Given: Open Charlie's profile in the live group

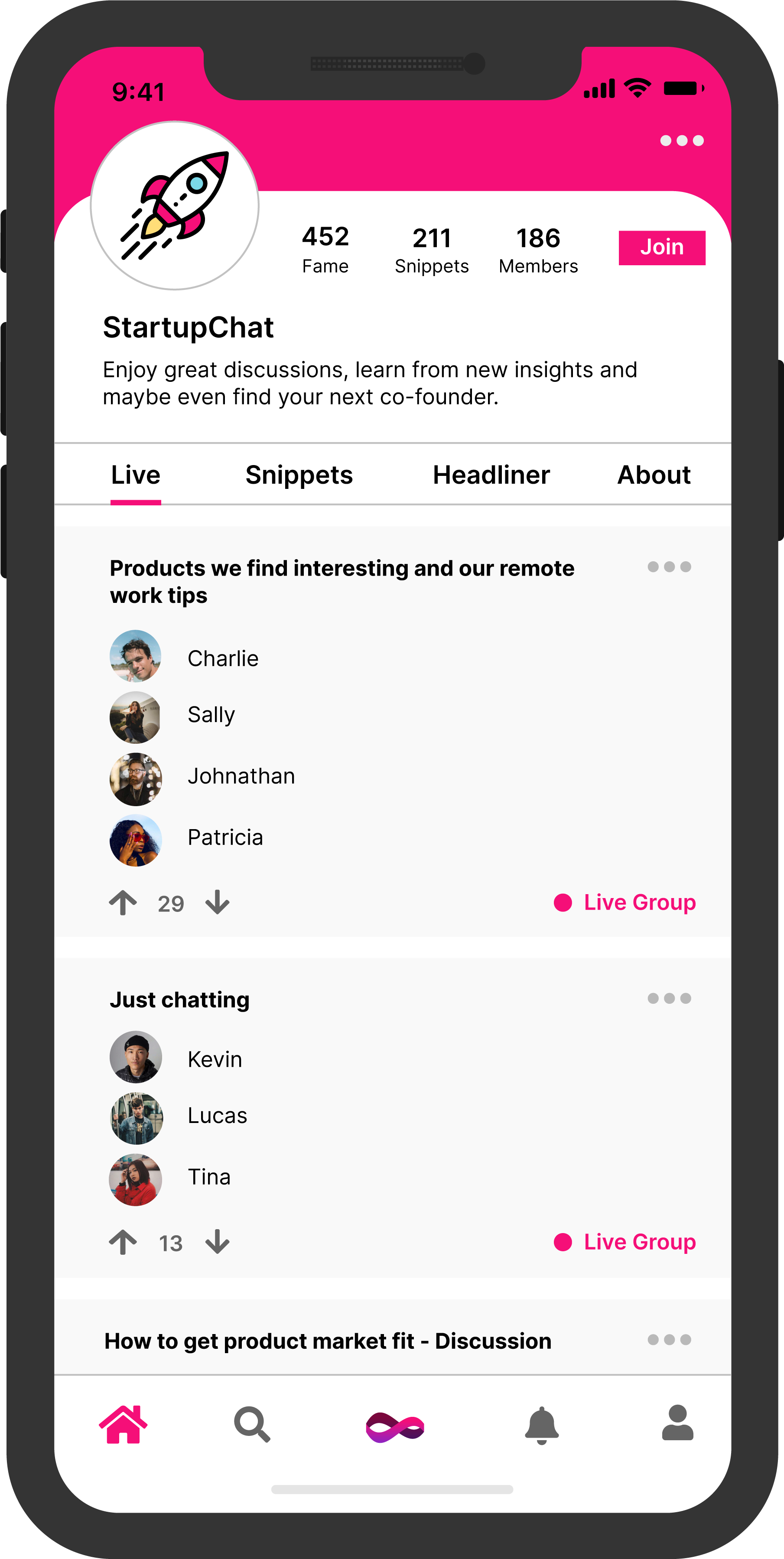Looking at the screenshot, I should [x=136, y=657].
